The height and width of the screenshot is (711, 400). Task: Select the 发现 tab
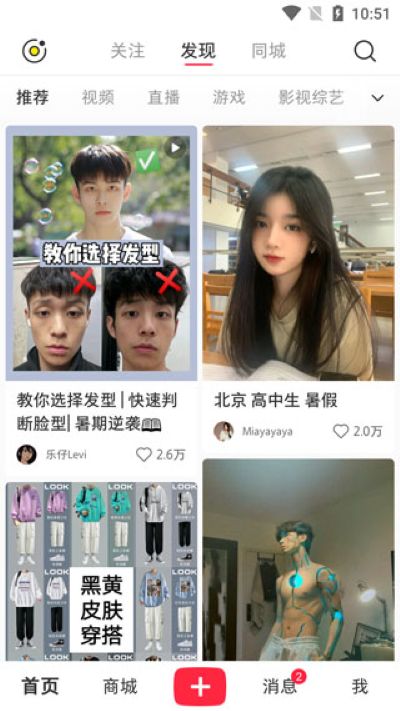(198, 51)
